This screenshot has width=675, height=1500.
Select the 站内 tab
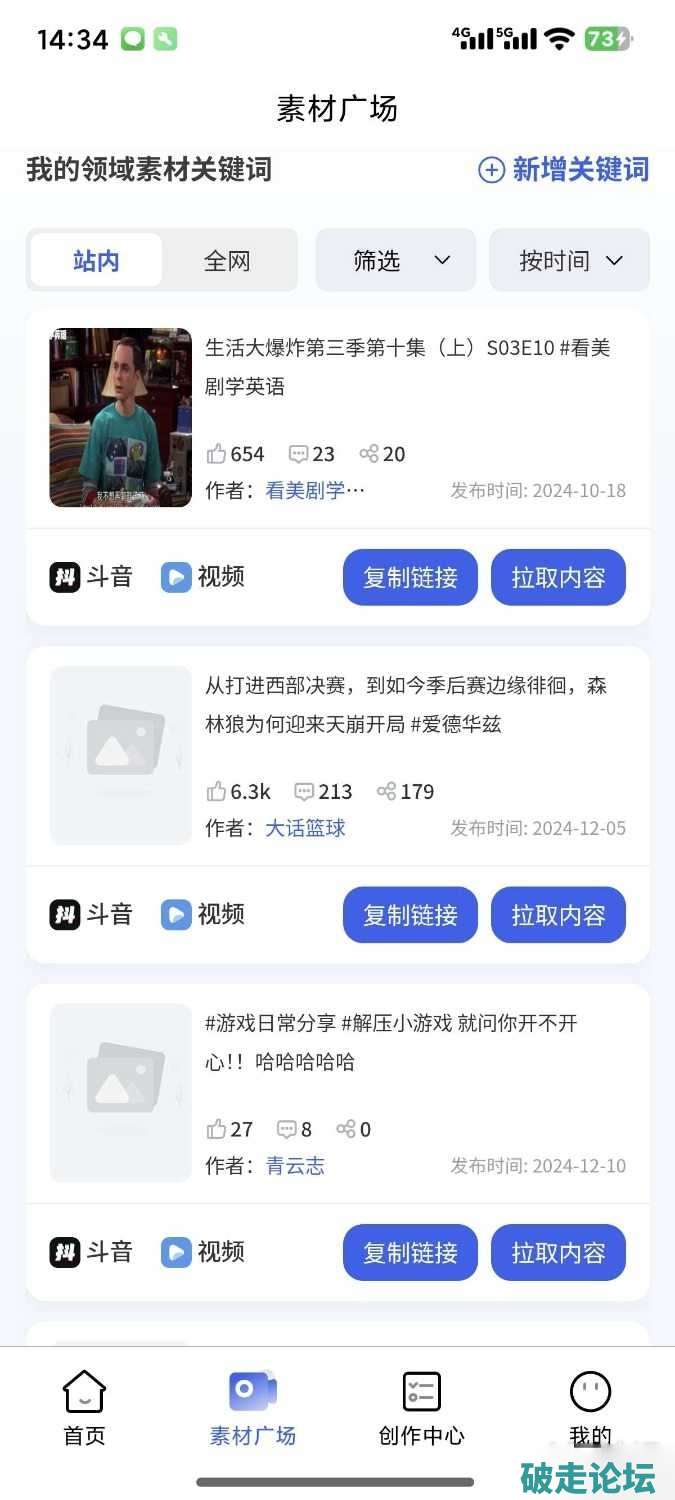pos(97,261)
